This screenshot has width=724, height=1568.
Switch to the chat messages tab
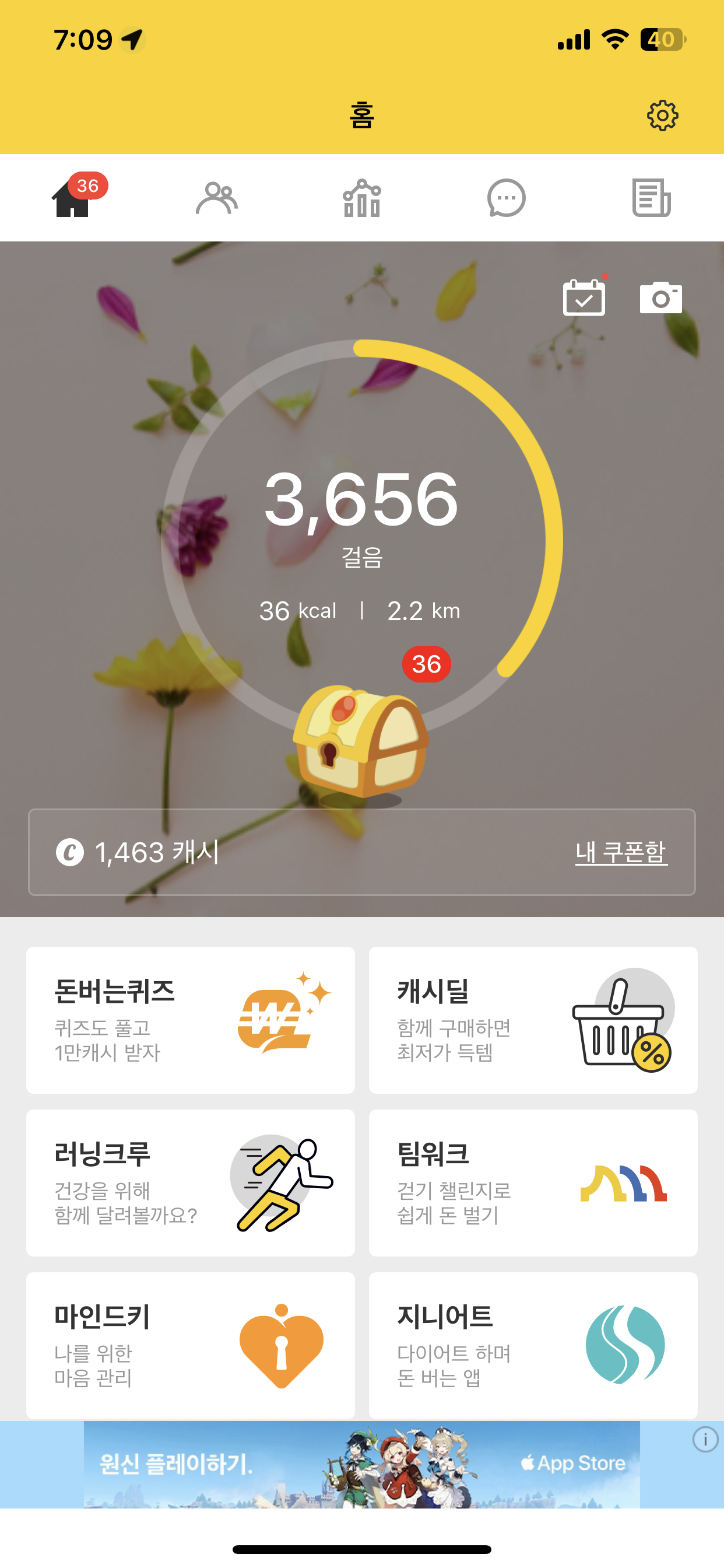[x=506, y=198]
